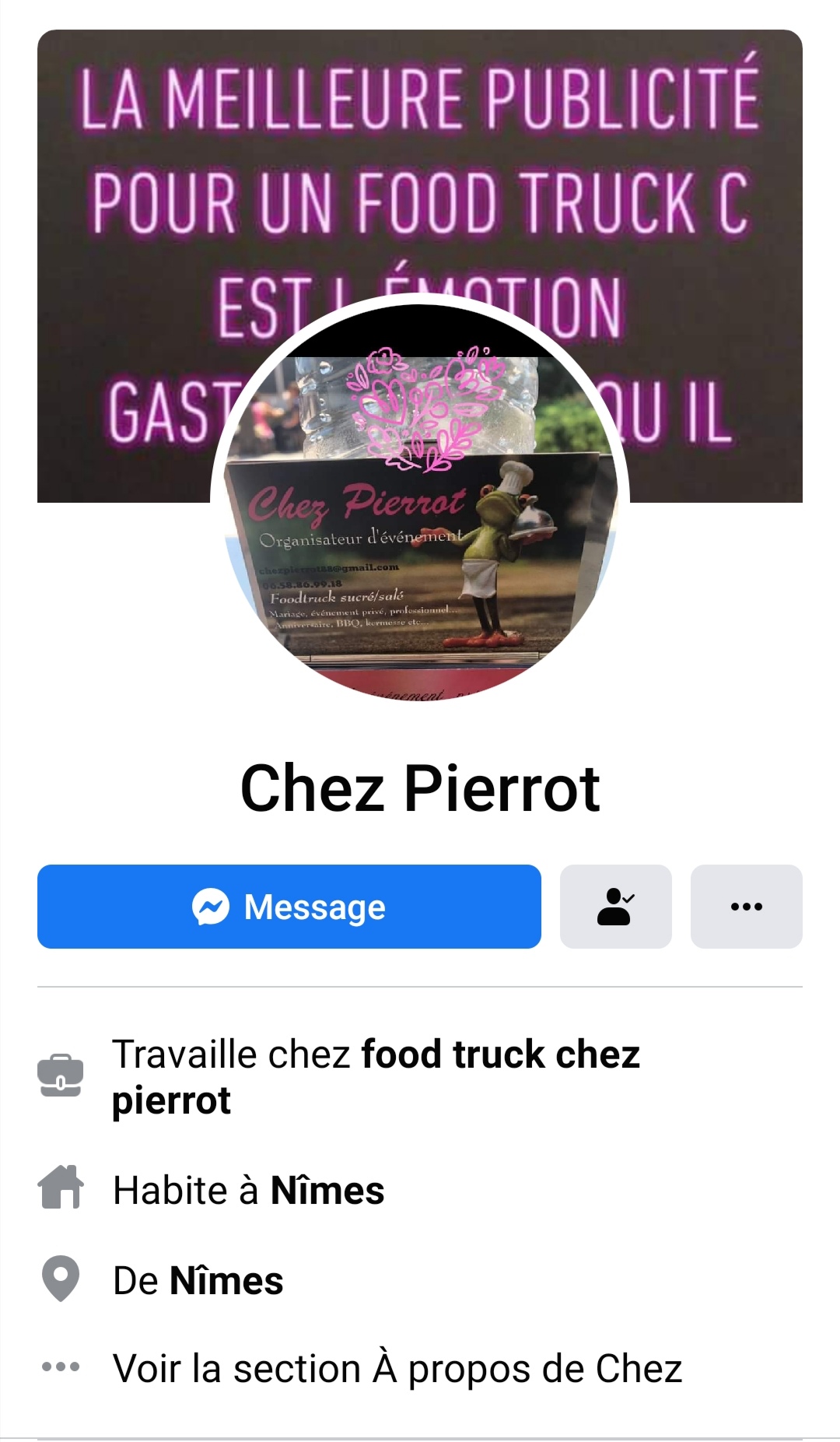Open the friend status button
The width and height of the screenshot is (840, 1442).
[x=615, y=907]
